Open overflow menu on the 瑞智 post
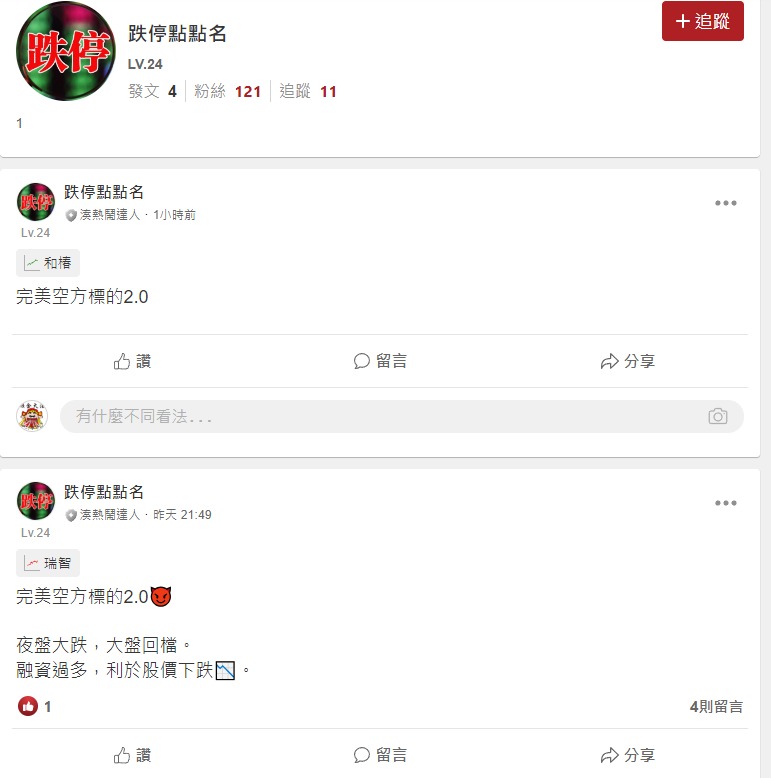This screenshot has width=771, height=778. [x=725, y=503]
